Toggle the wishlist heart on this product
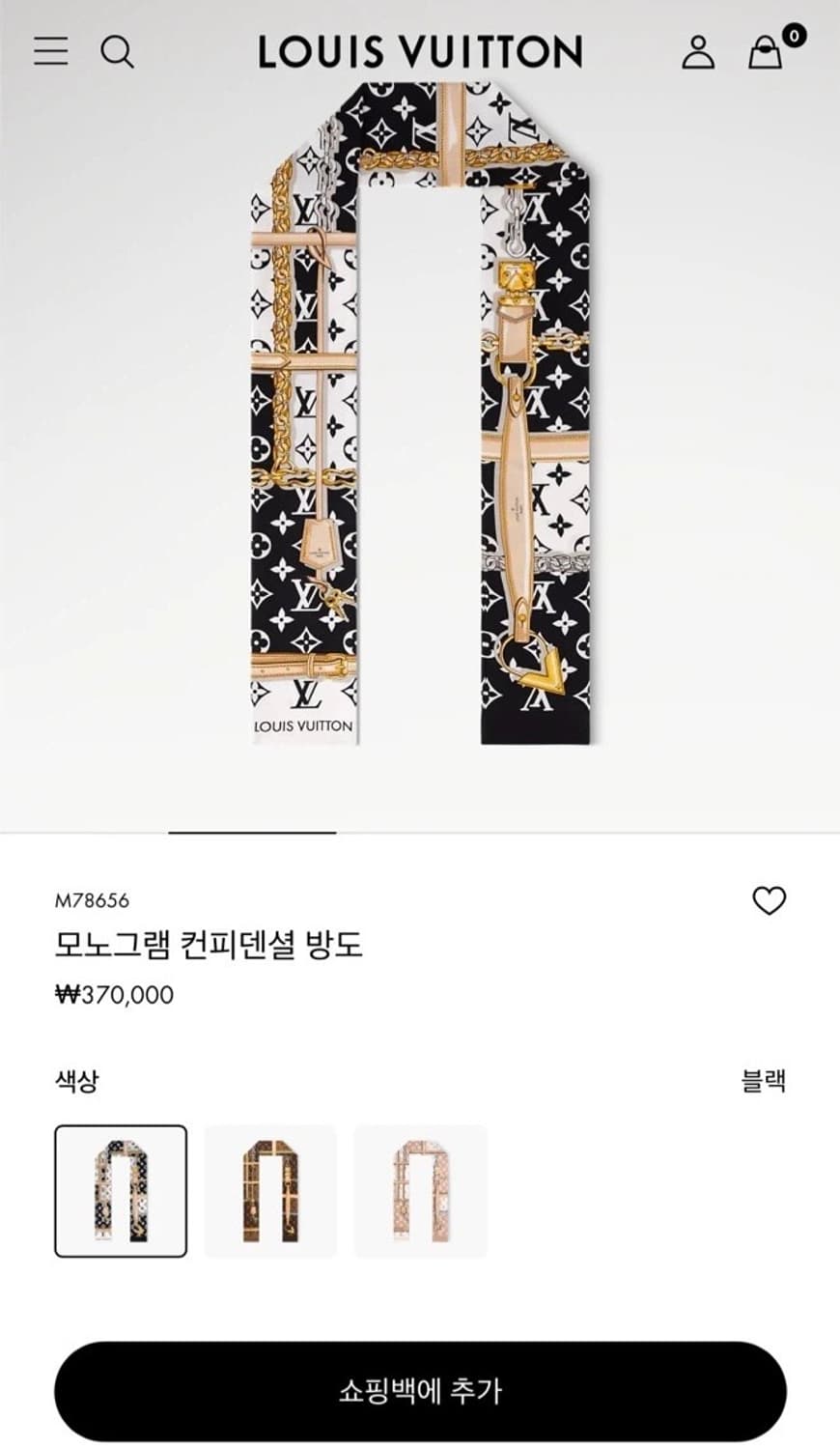The height and width of the screenshot is (1449, 840). [x=770, y=900]
